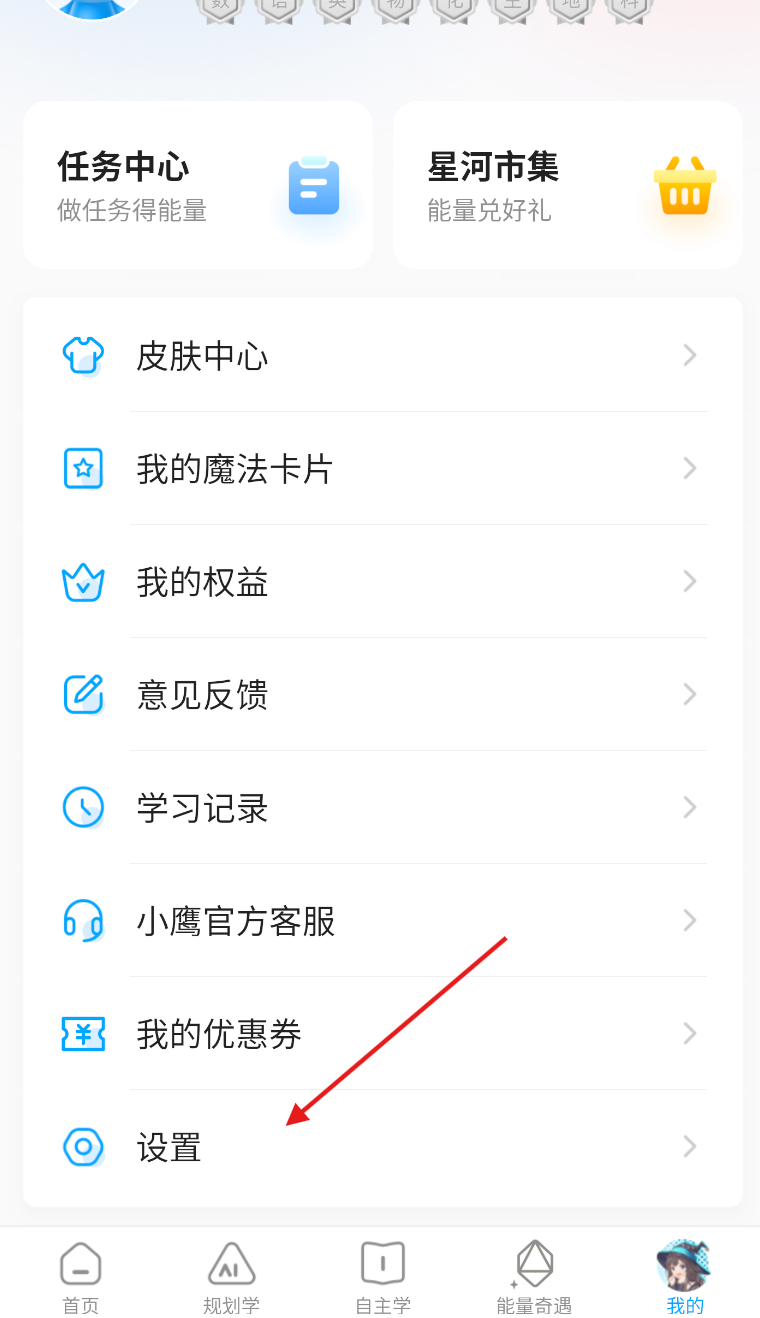Contact 小鹰官方客服
Image resolution: width=760 pixels, height=1318 pixels.
pos(383,920)
